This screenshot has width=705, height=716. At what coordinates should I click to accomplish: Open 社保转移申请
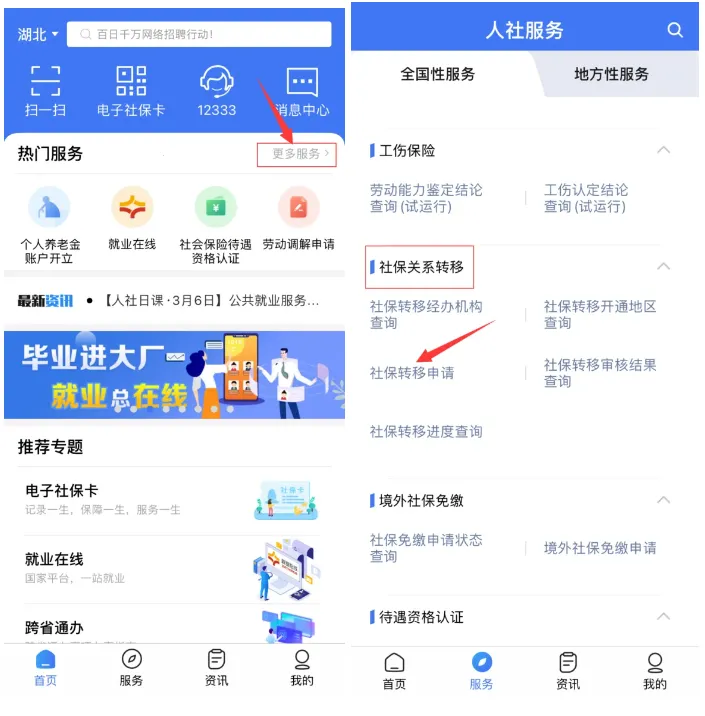(412, 373)
